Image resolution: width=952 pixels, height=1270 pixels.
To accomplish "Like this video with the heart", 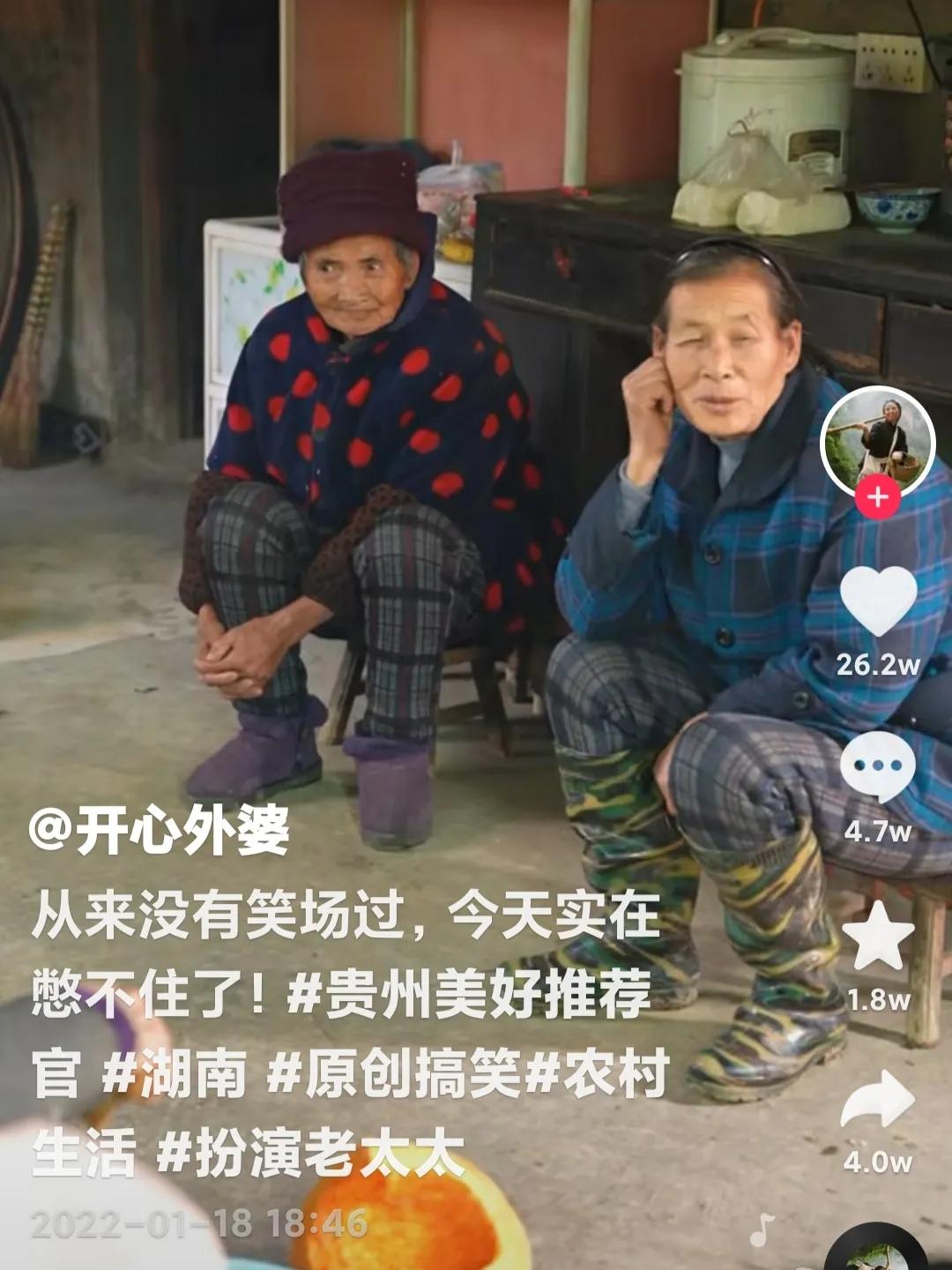I will pyautogui.click(x=878, y=601).
